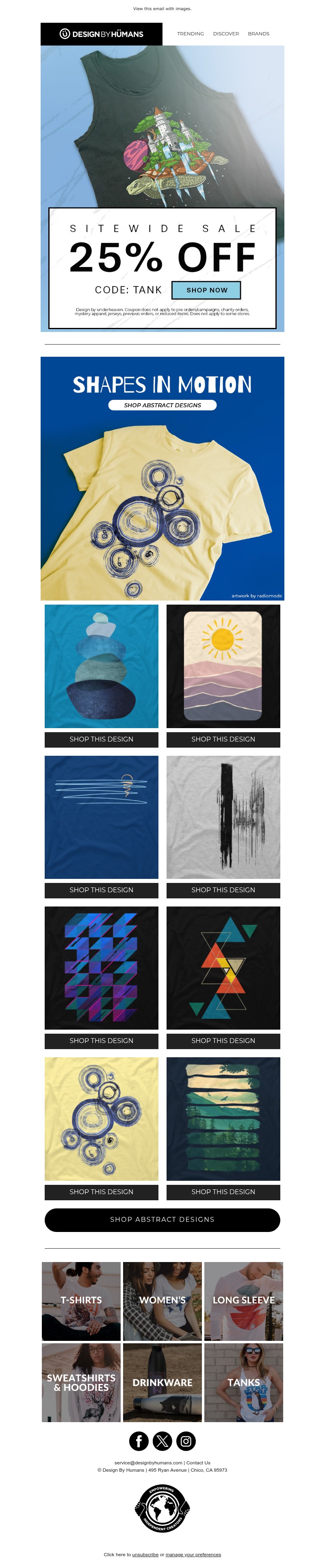View the TANKS category tile
The height and width of the screenshot is (1568, 325).
pyautogui.click(x=243, y=1383)
